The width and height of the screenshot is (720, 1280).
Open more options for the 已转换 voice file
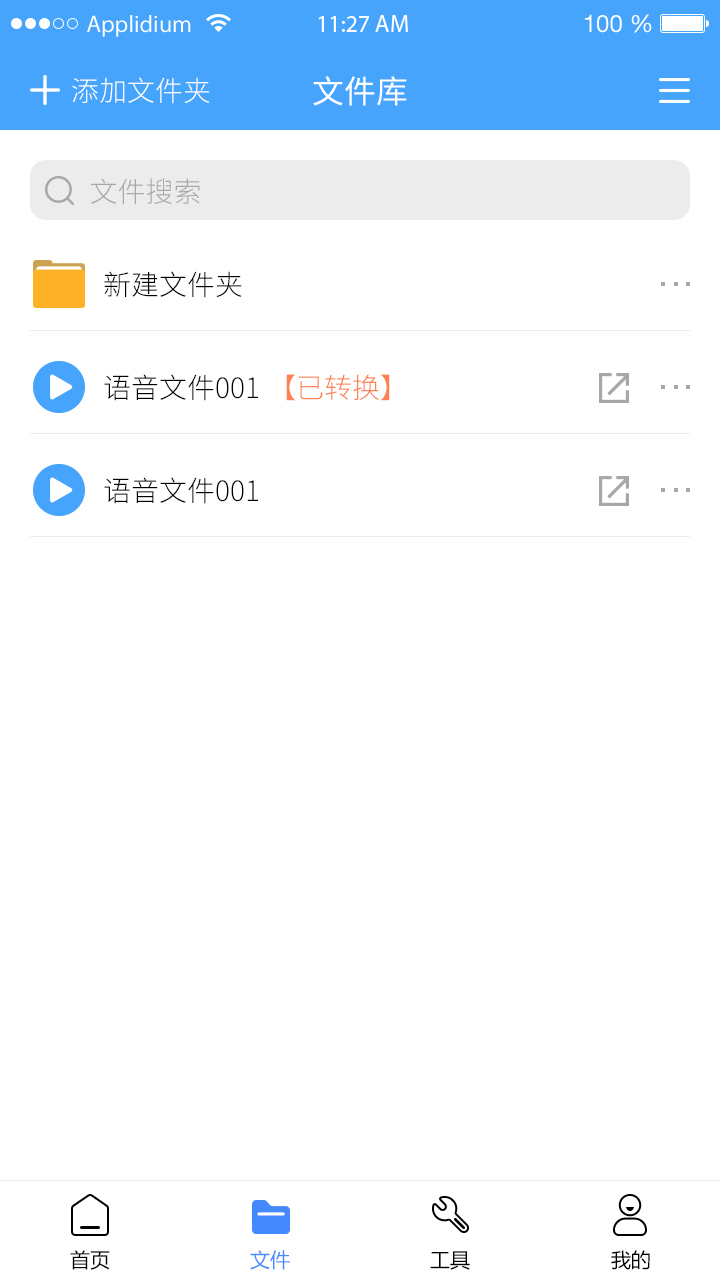pyautogui.click(x=675, y=387)
